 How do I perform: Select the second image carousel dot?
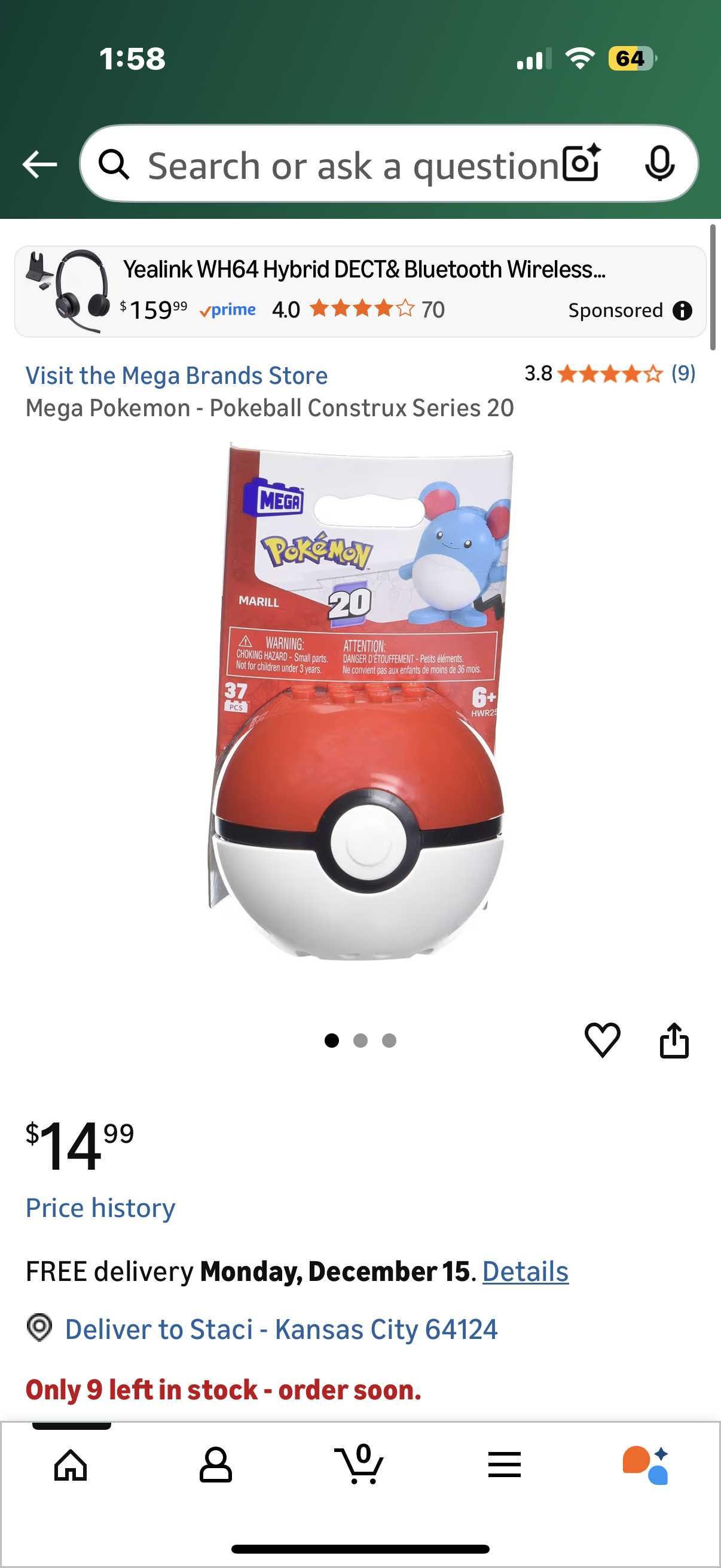click(361, 1041)
